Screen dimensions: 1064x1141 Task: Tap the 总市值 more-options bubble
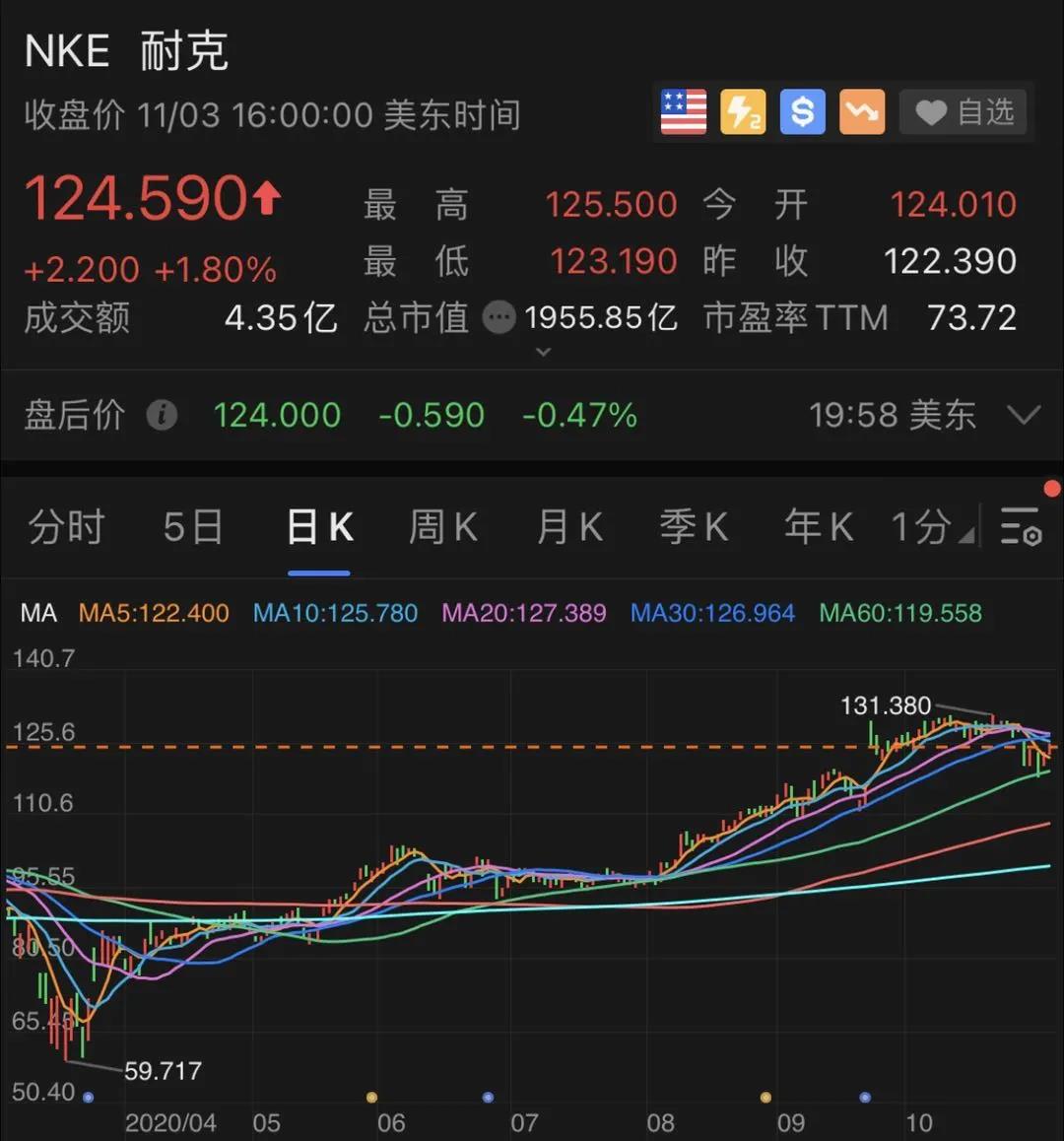tap(499, 318)
